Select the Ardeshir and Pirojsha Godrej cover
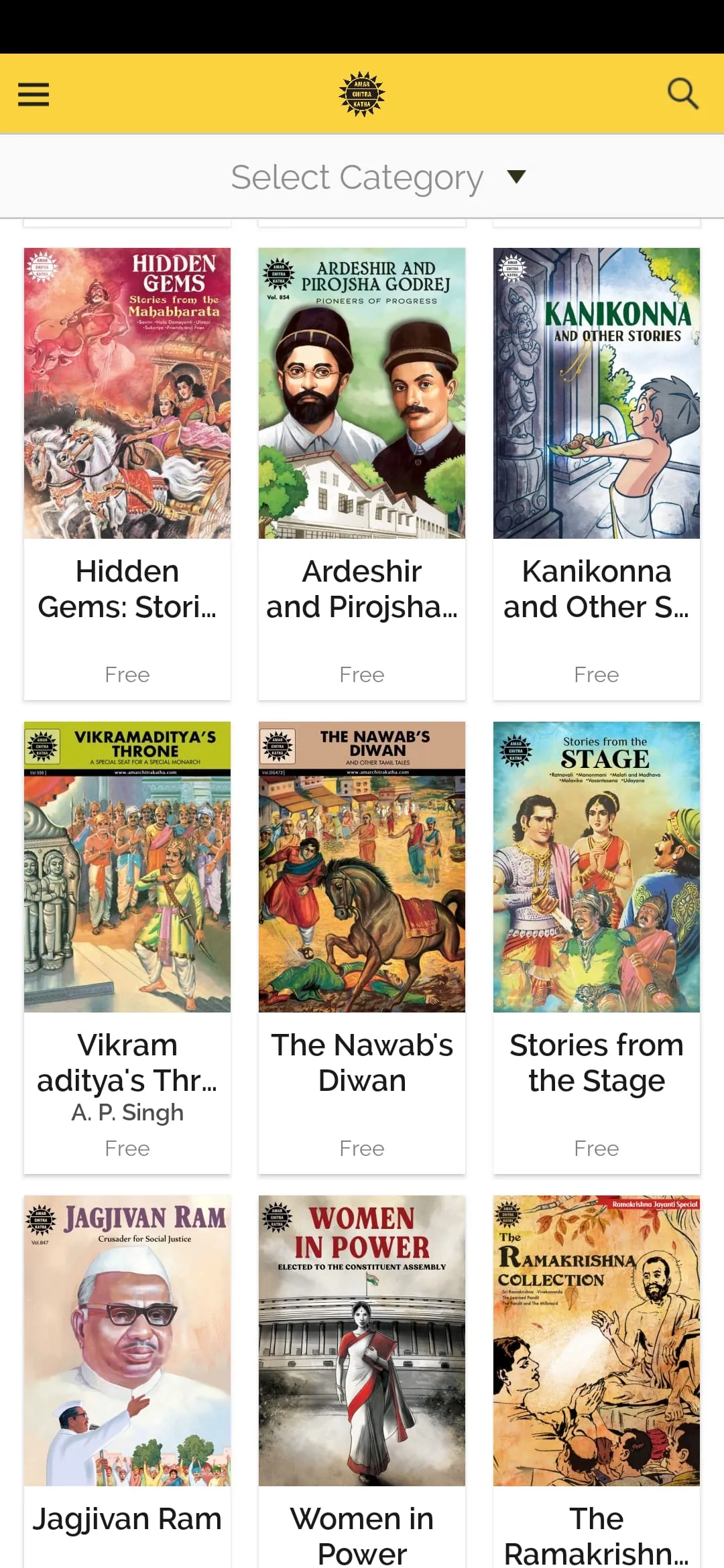Screen dimensions: 724x1568 point(361,392)
